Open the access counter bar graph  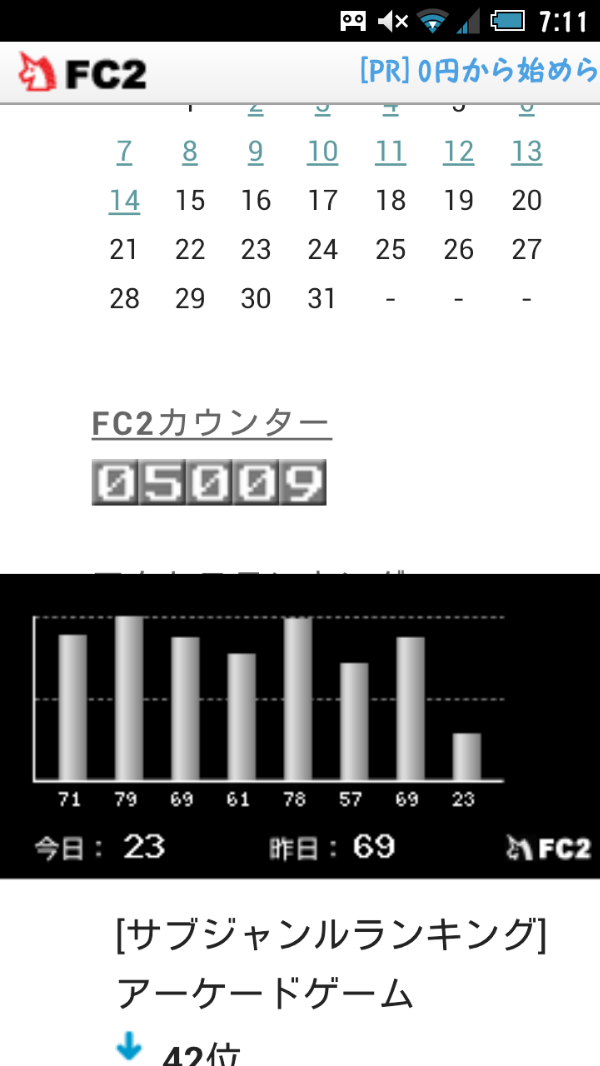tap(300, 725)
